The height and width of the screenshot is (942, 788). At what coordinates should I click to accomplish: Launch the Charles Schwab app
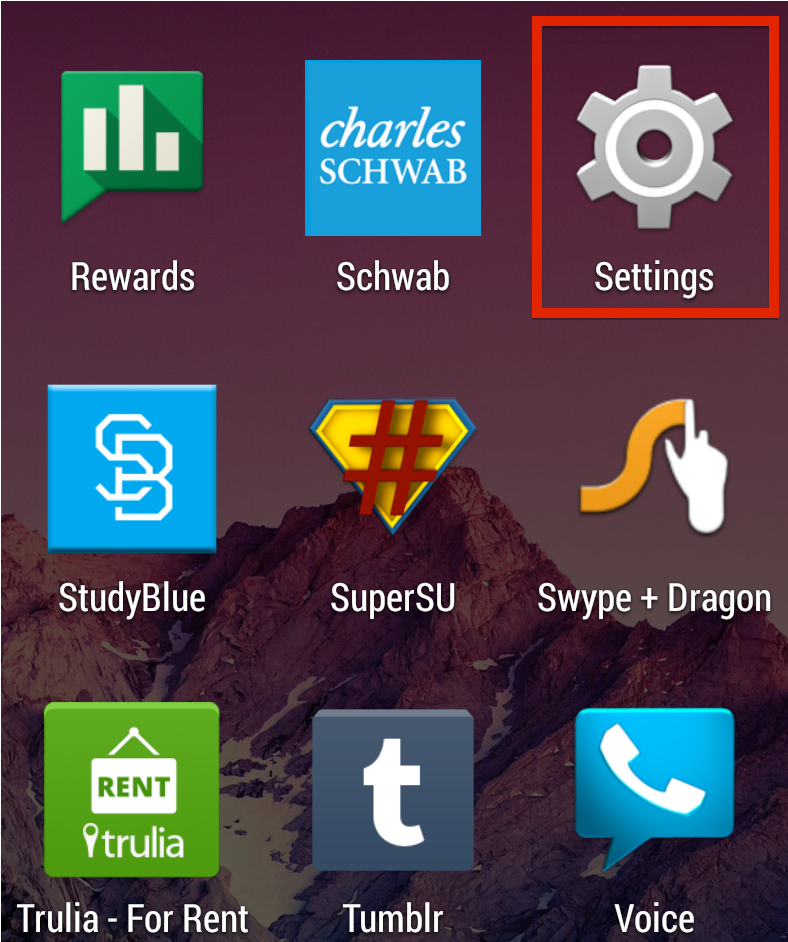(x=392, y=145)
